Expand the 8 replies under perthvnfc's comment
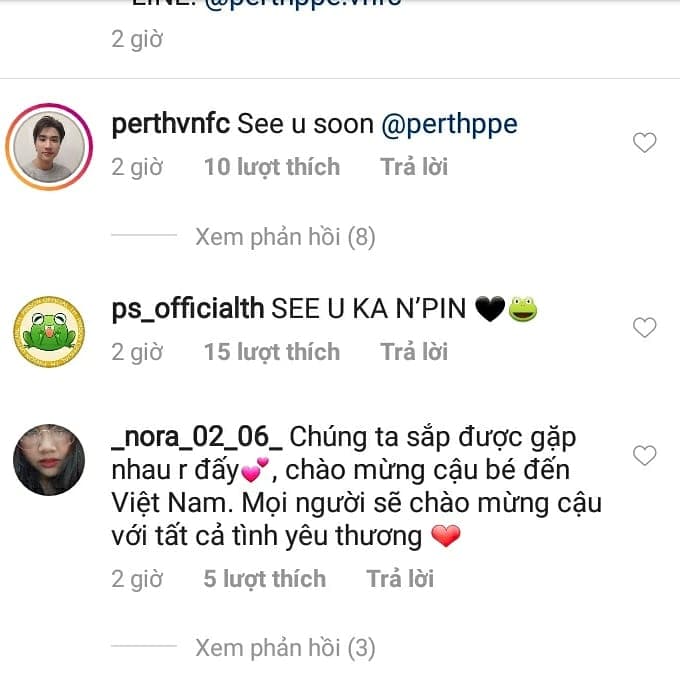Screen dimensions: 680x680 click(284, 237)
